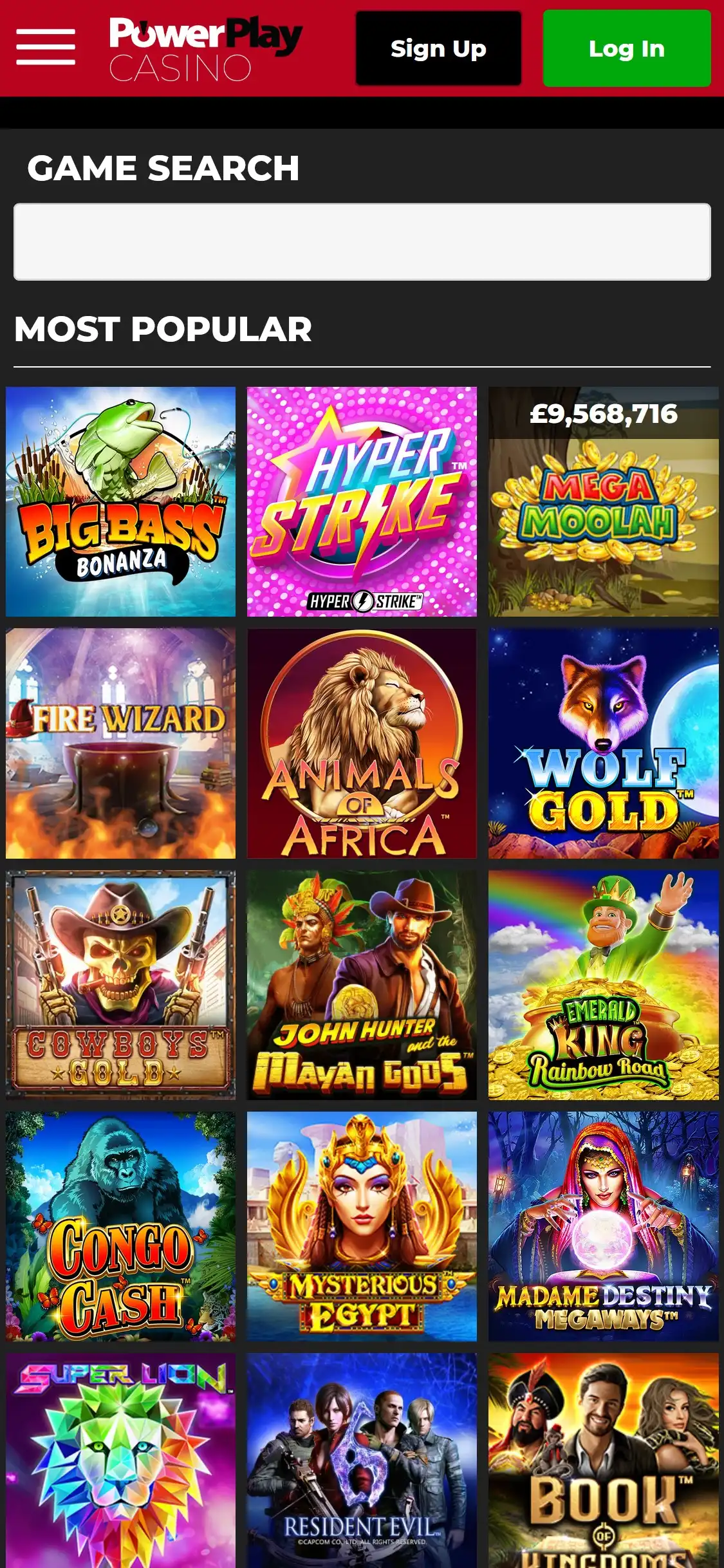Open the Mega Moolah jackpot game
The height and width of the screenshot is (1568, 724).
[x=603, y=501]
